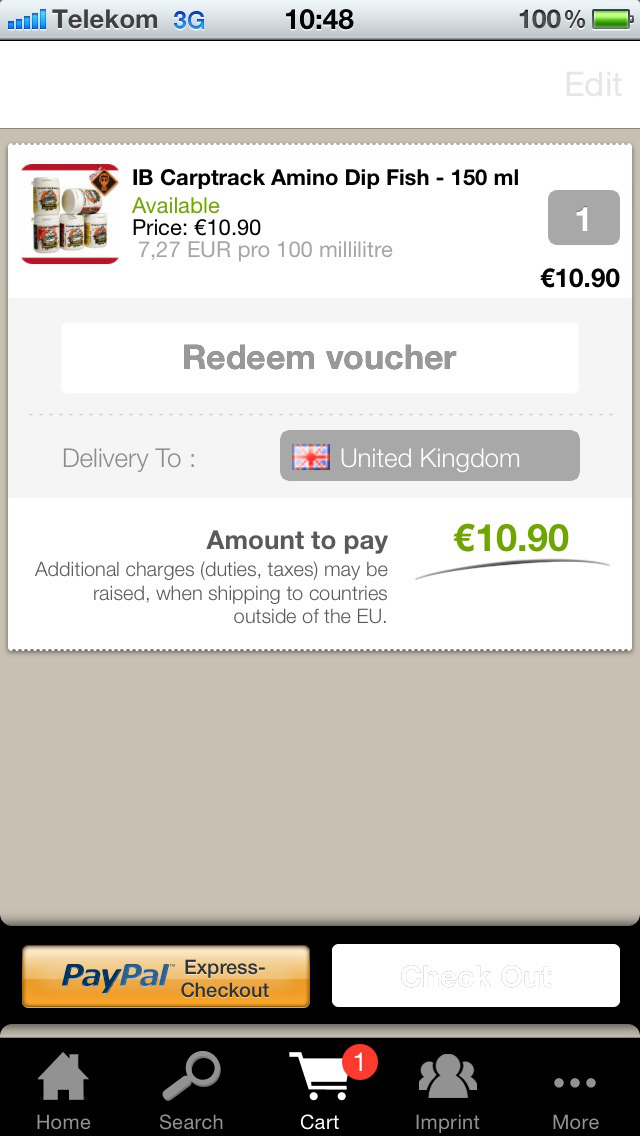Change delivery country from United Kingdom
This screenshot has height=1136, width=640.
(429, 457)
